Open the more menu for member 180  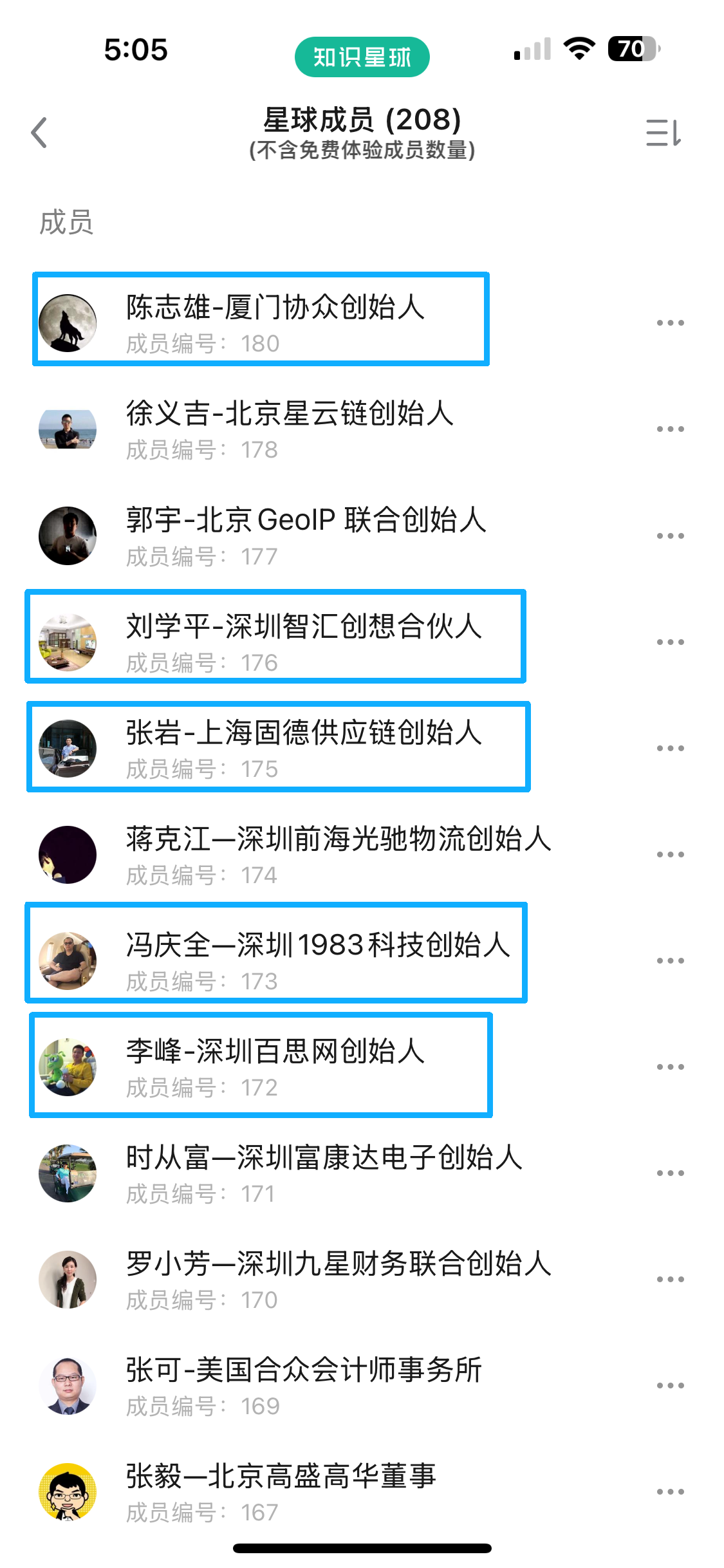tap(670, 322)
